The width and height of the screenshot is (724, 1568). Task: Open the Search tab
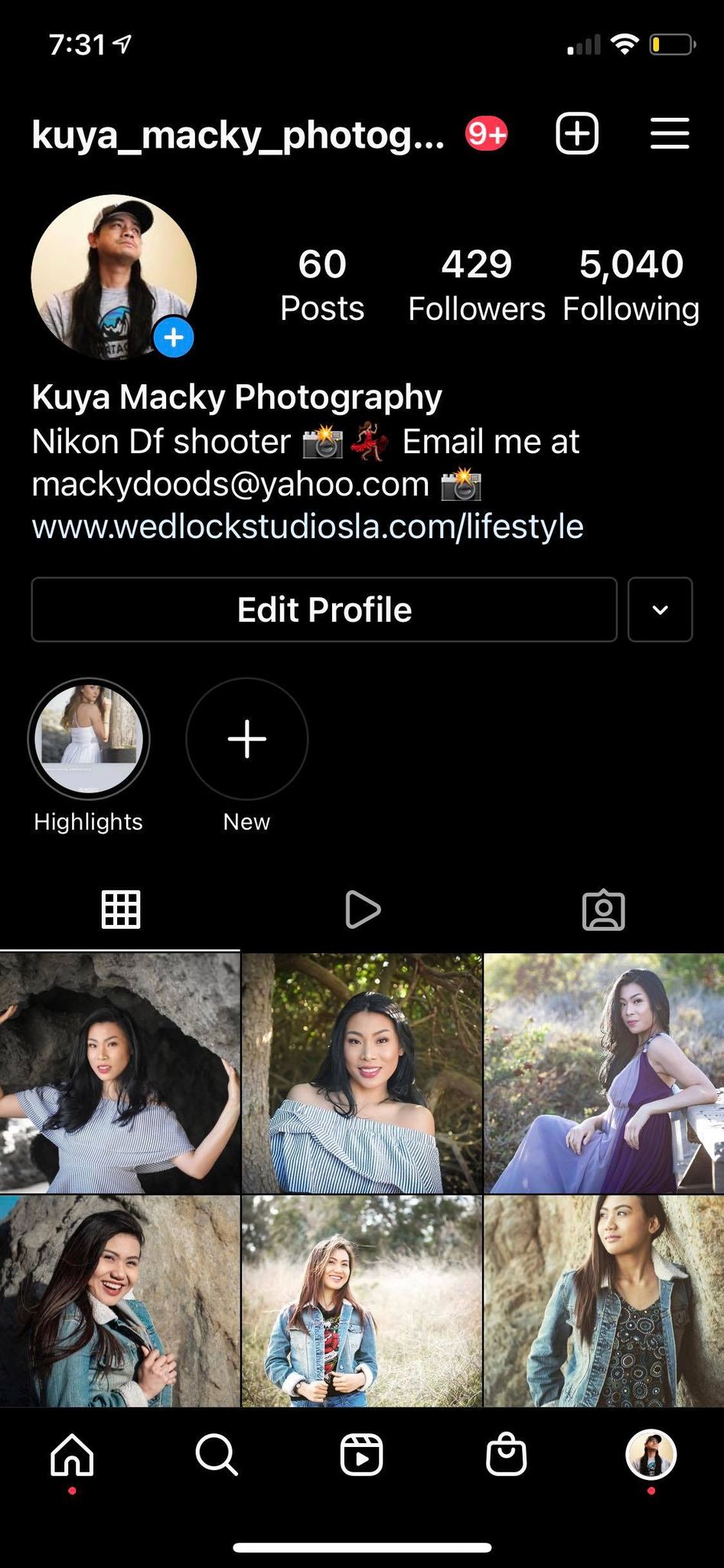coord(217,1455)
